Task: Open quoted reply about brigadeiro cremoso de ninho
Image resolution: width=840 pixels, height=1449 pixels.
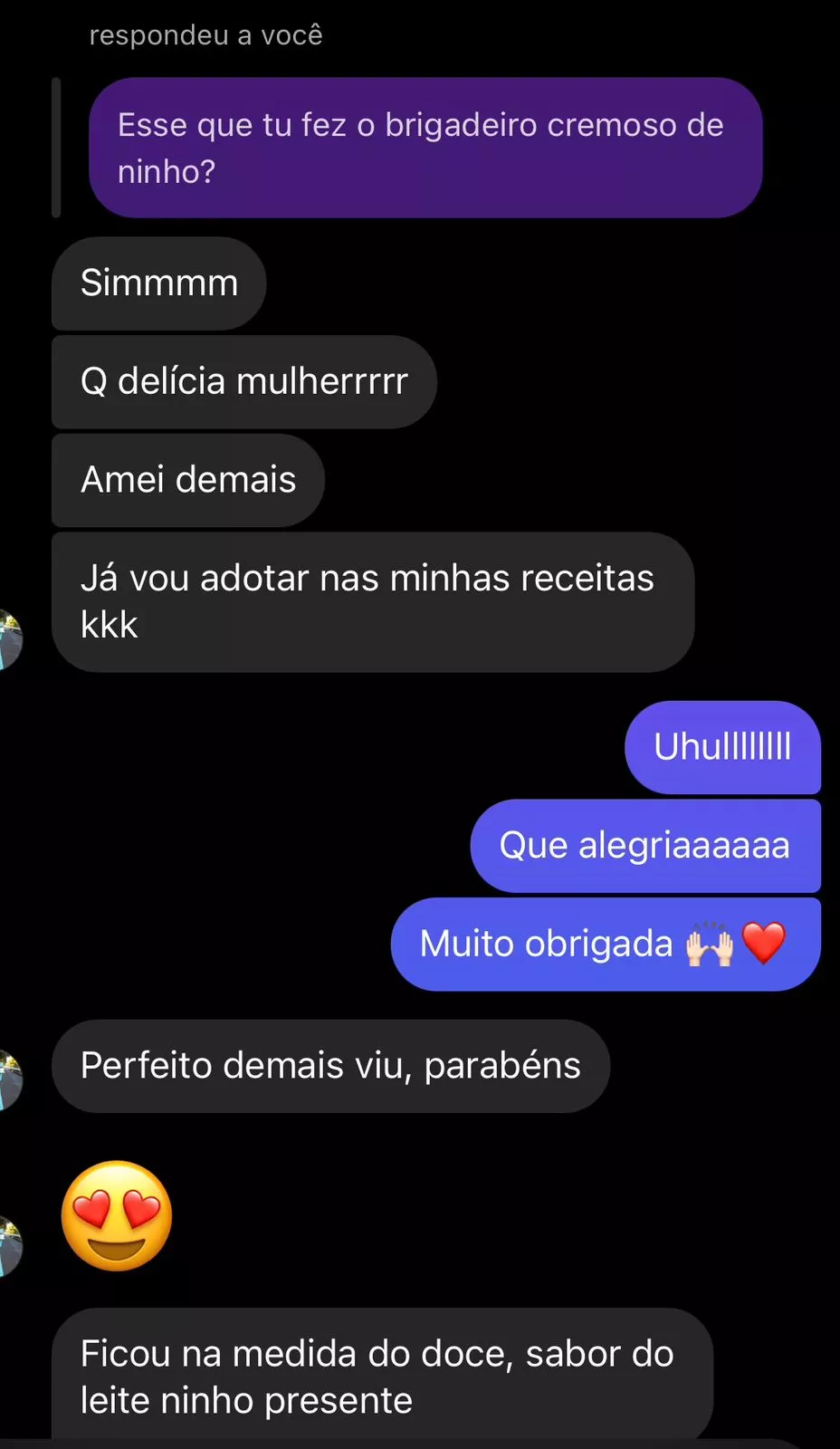Action: pyautogui.click(x=425, y=148)
